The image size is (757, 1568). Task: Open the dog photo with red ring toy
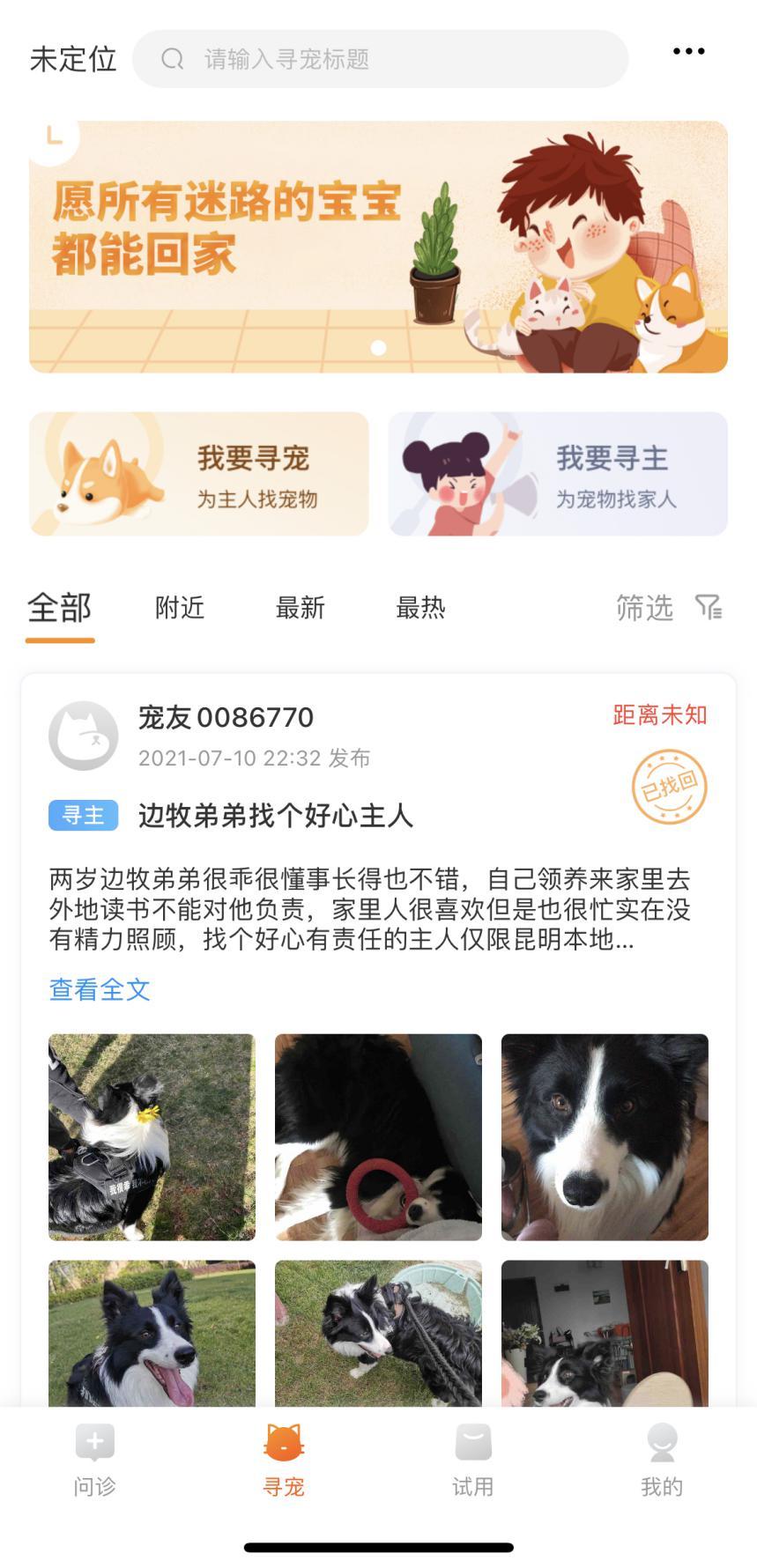pyautogui.click(x=378, y=1136)
